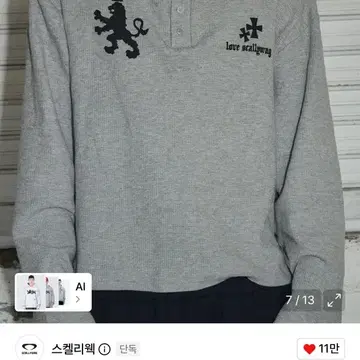Expand the product image to fullscreen
Image resolution: width=360 pixels, height=360 pixels.
point(334,300)
